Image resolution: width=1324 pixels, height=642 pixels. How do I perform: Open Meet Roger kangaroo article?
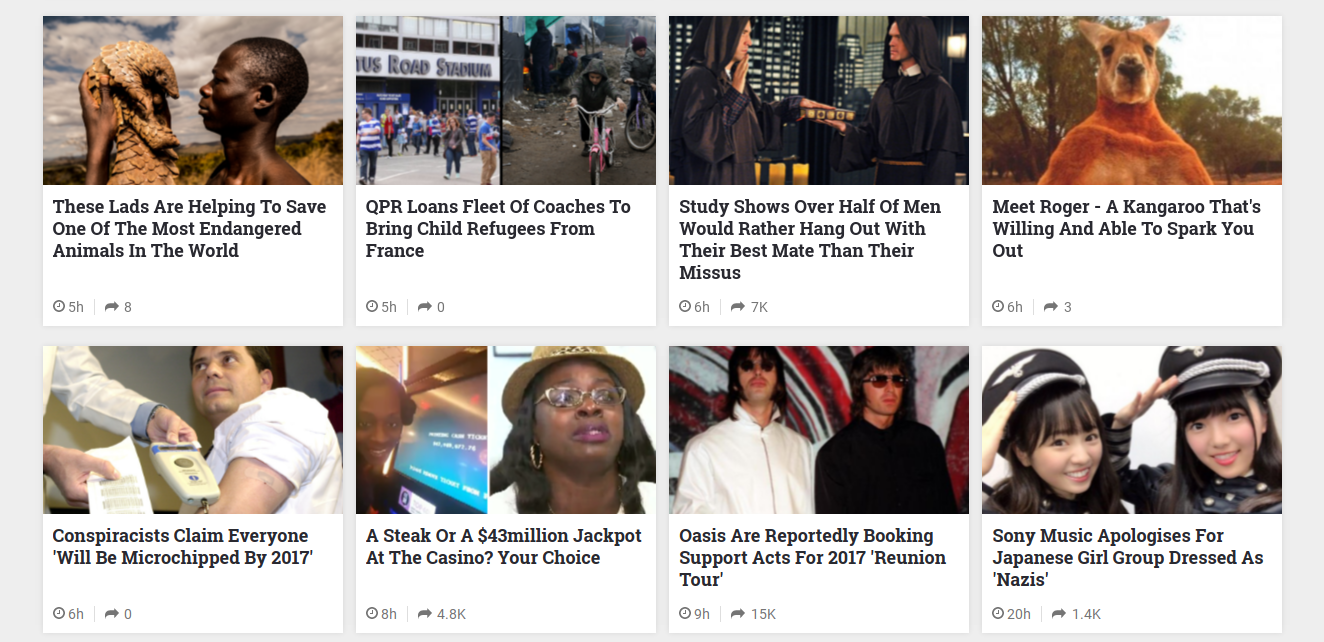[1126, 228]
